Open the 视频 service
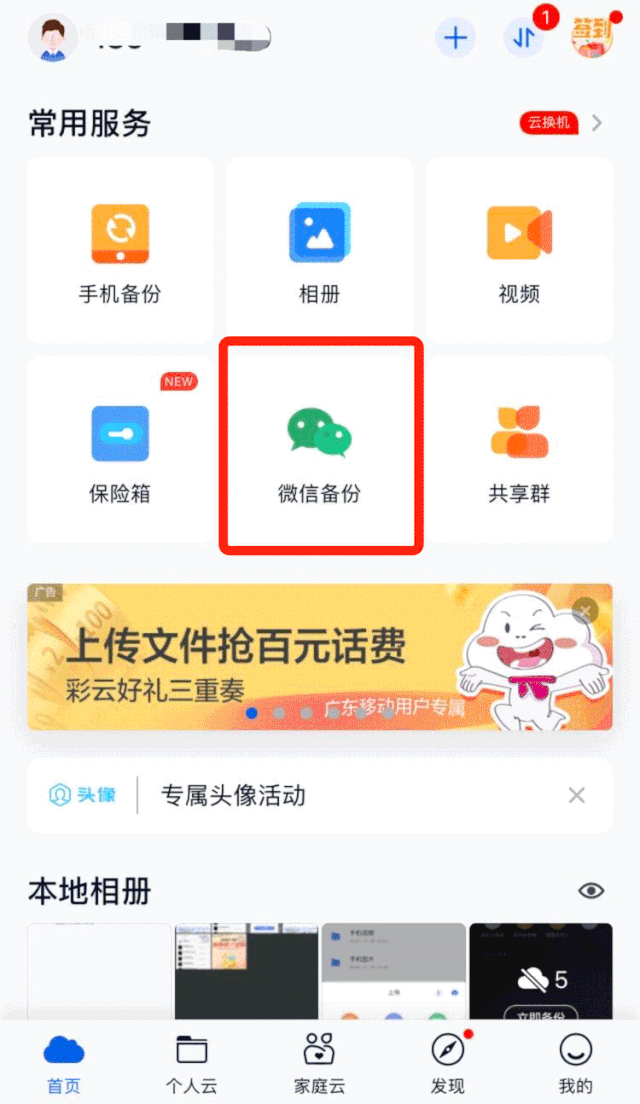 click(x=519, y=250)
